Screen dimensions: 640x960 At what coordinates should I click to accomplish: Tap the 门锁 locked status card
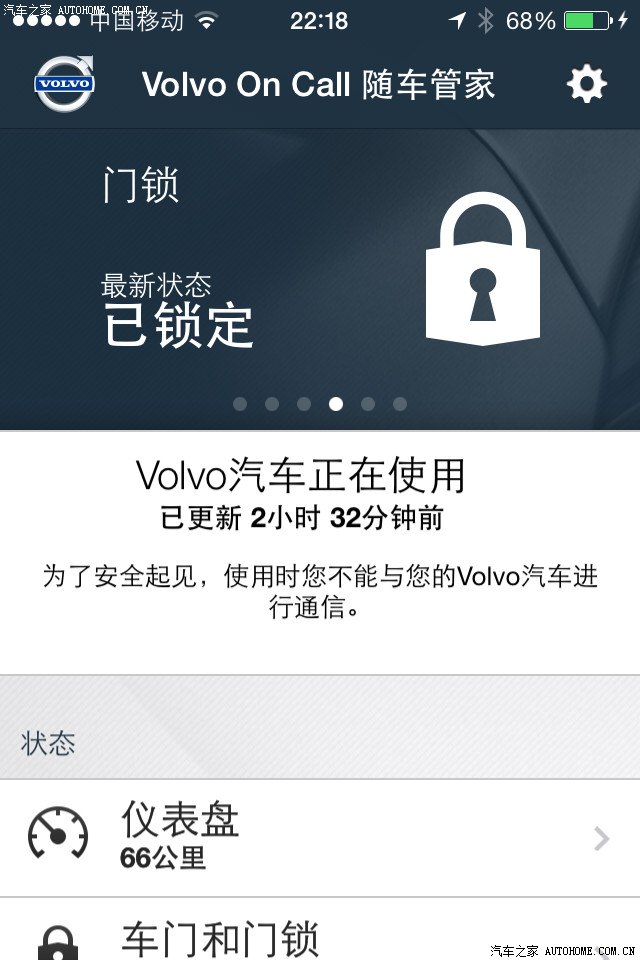pos(320,270)
